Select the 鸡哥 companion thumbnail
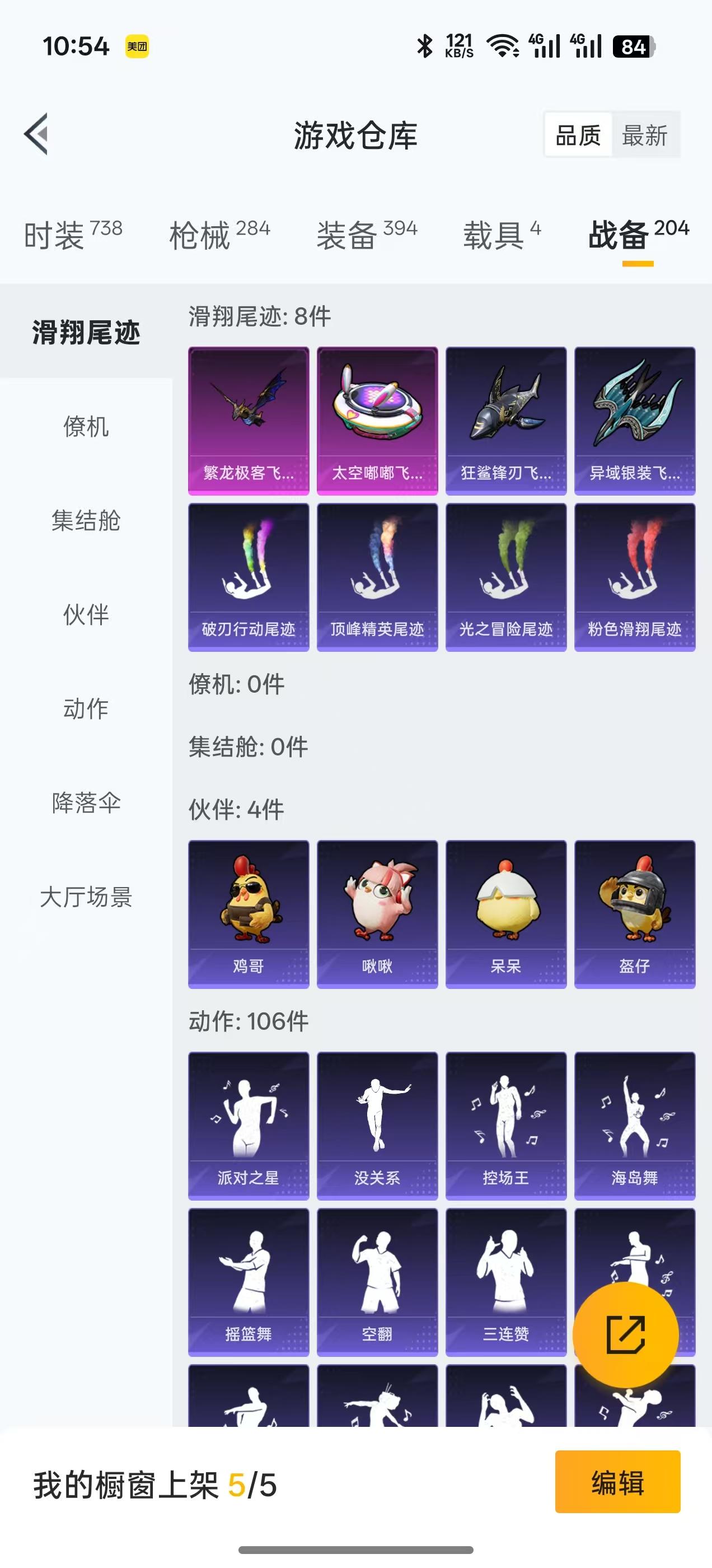The width and height of the screenshot is (712, 1568). [x=249, y=912]
